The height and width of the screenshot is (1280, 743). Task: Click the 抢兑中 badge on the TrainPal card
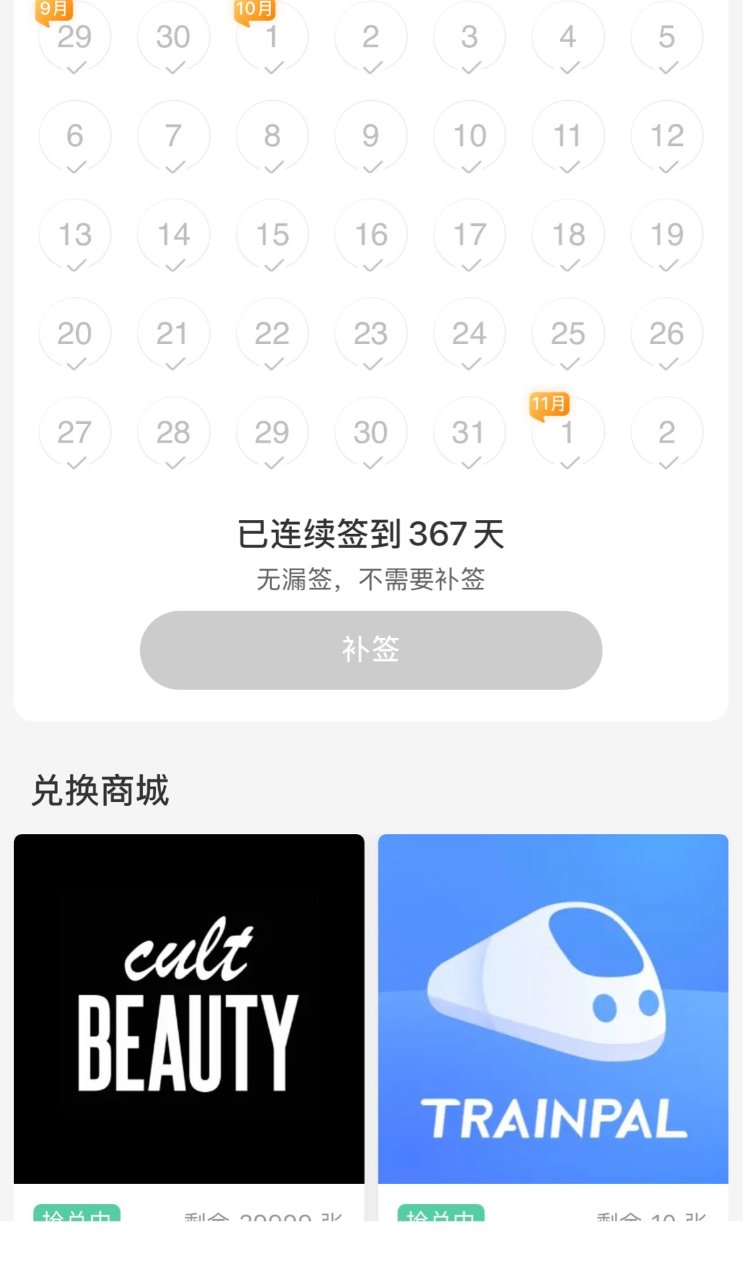point(442,1218)
